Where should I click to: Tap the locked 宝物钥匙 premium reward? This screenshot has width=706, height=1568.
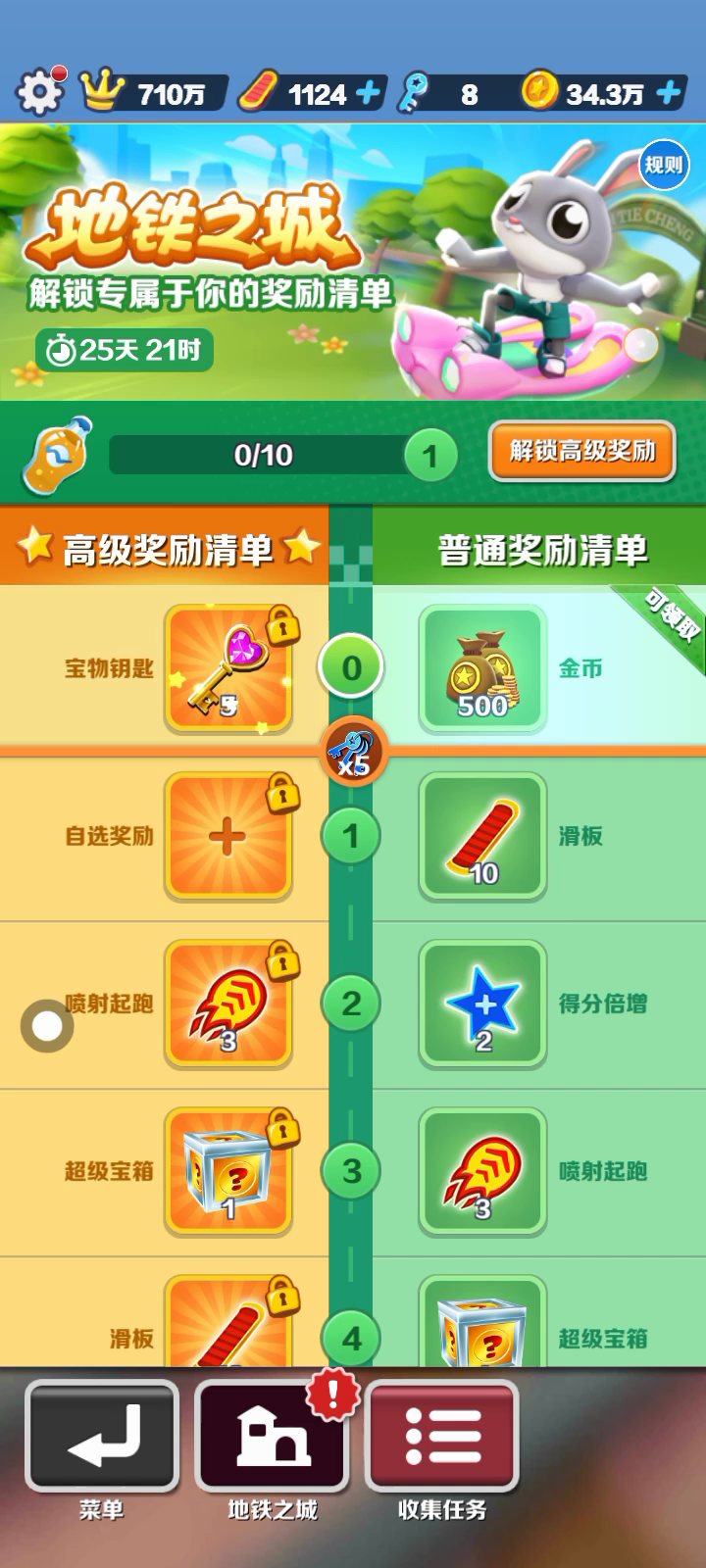[229, 669]
